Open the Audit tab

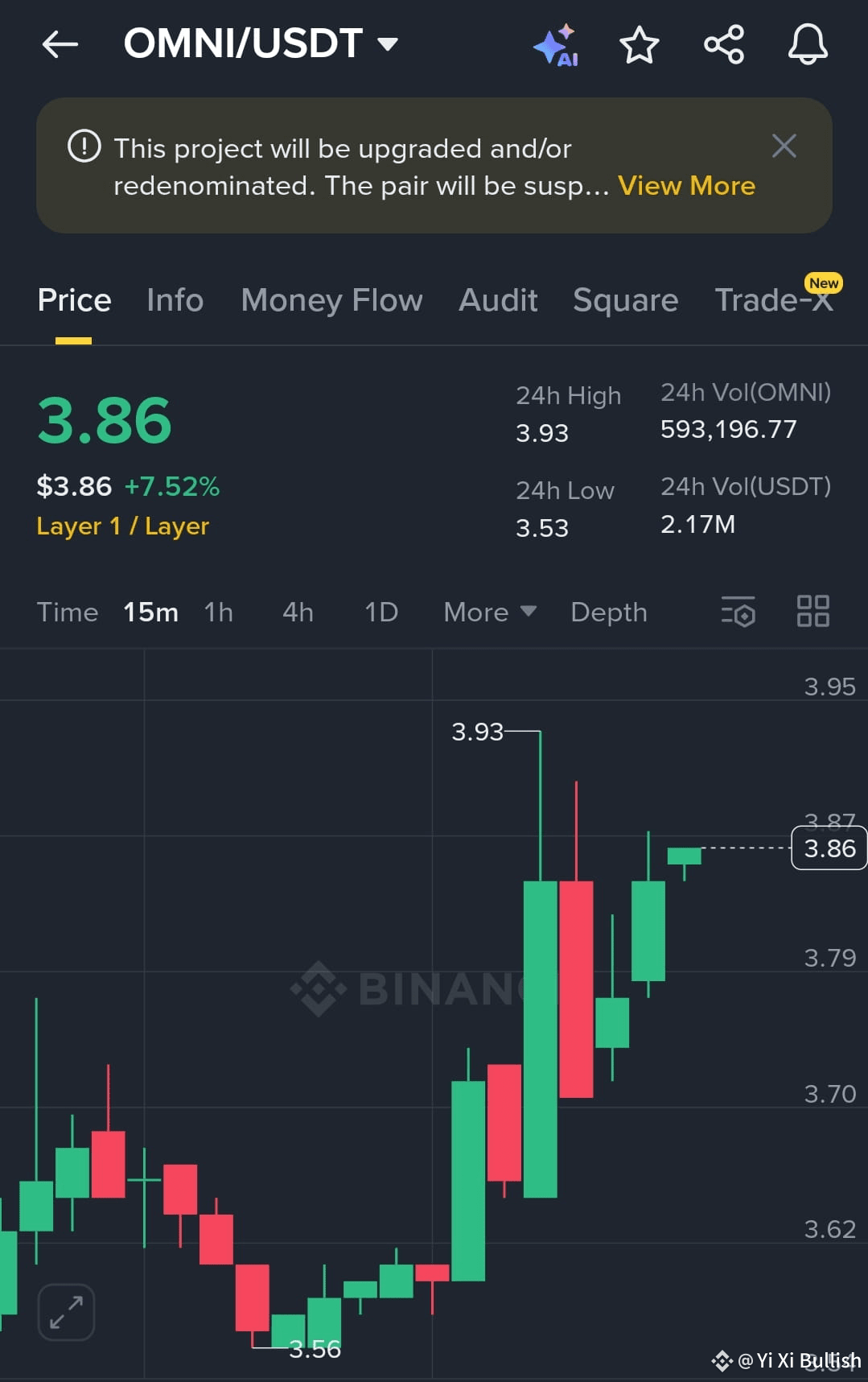click(x=498, y=299)
